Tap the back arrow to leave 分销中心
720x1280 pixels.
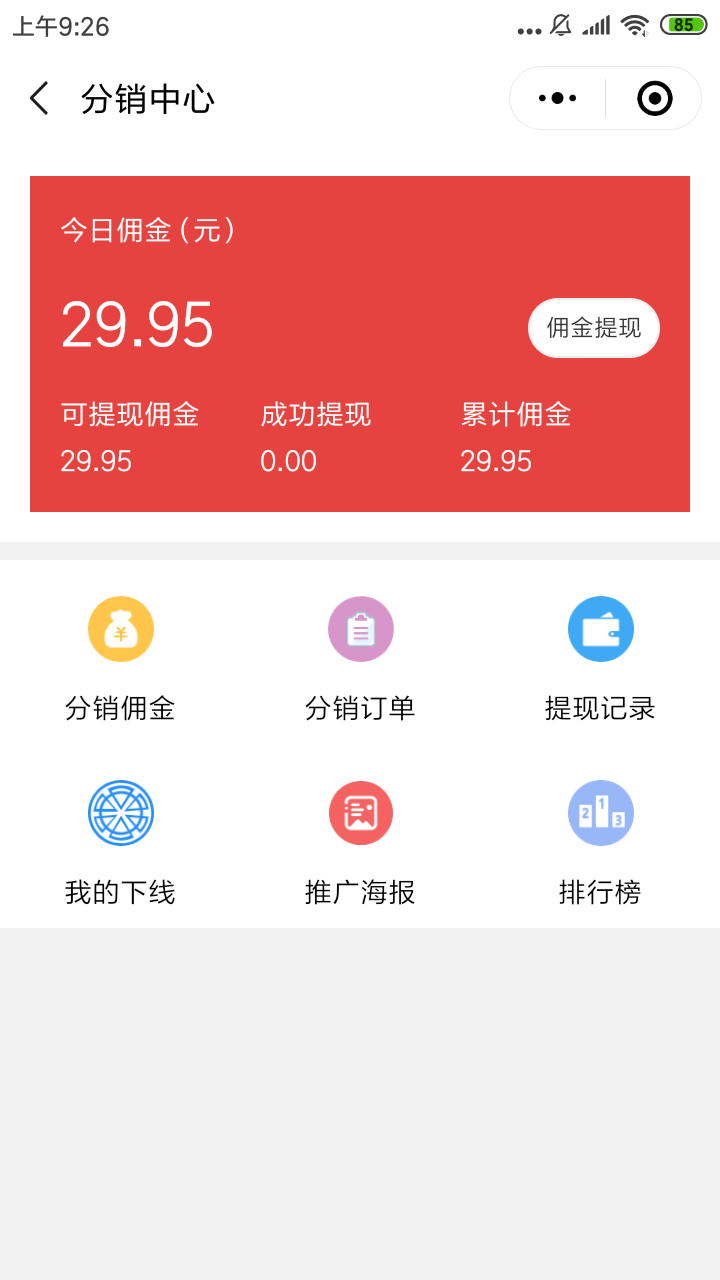click(37, 99)
